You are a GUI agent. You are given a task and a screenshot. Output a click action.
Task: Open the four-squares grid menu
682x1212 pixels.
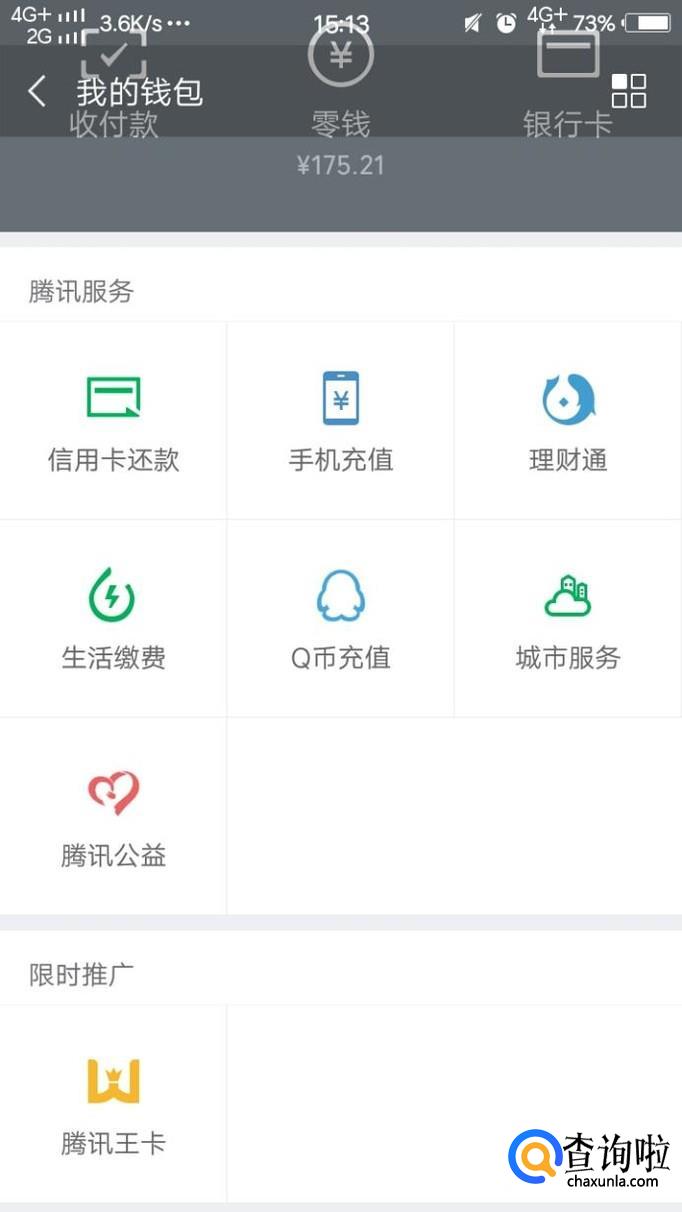click(629, 91)
